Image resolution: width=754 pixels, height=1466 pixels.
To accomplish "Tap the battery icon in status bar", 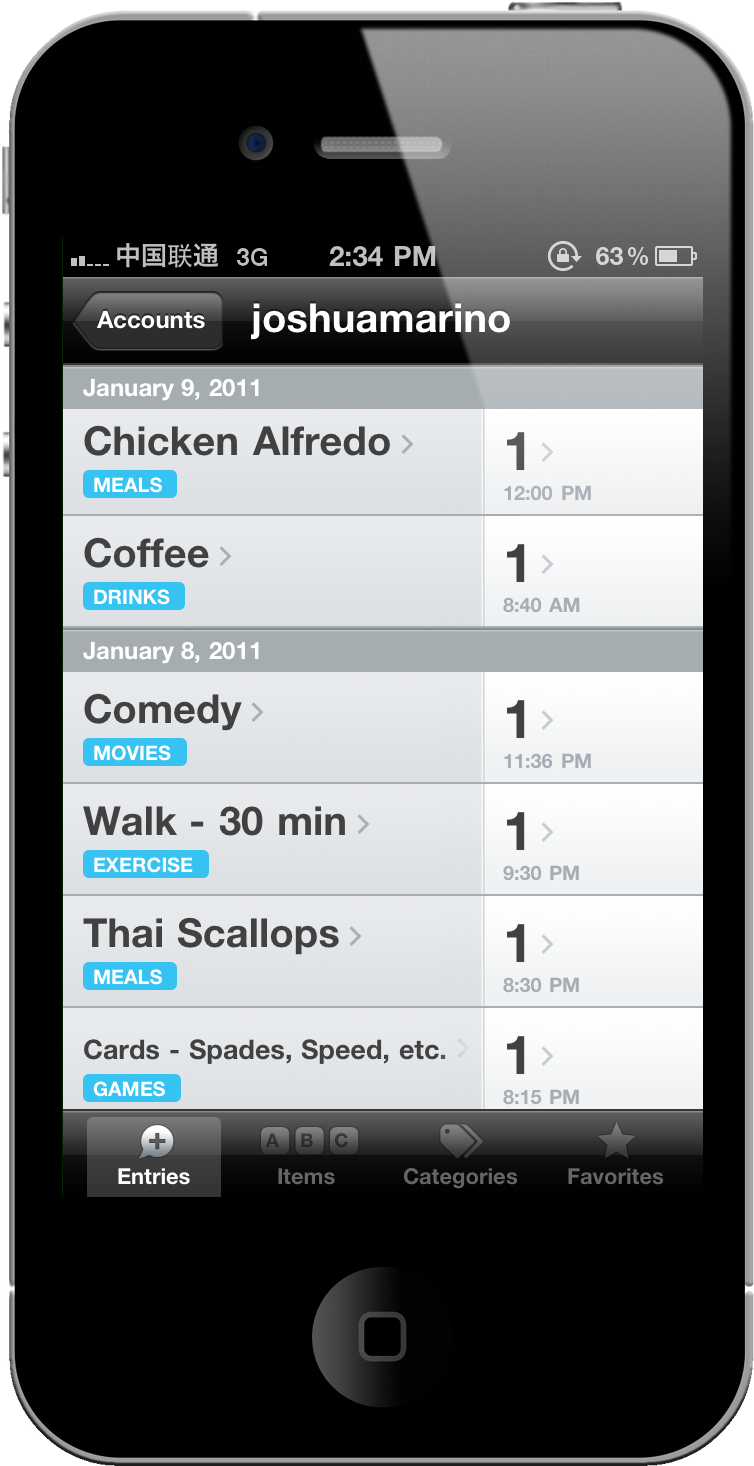I will 674,256.
